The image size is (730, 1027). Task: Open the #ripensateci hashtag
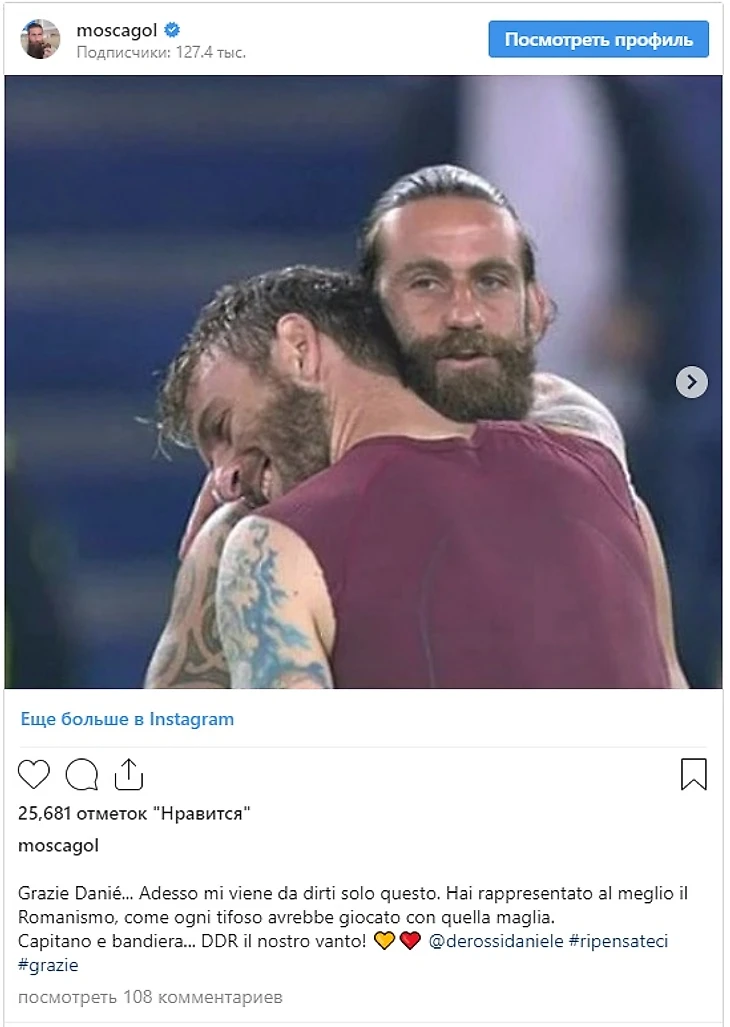[618, 941]
